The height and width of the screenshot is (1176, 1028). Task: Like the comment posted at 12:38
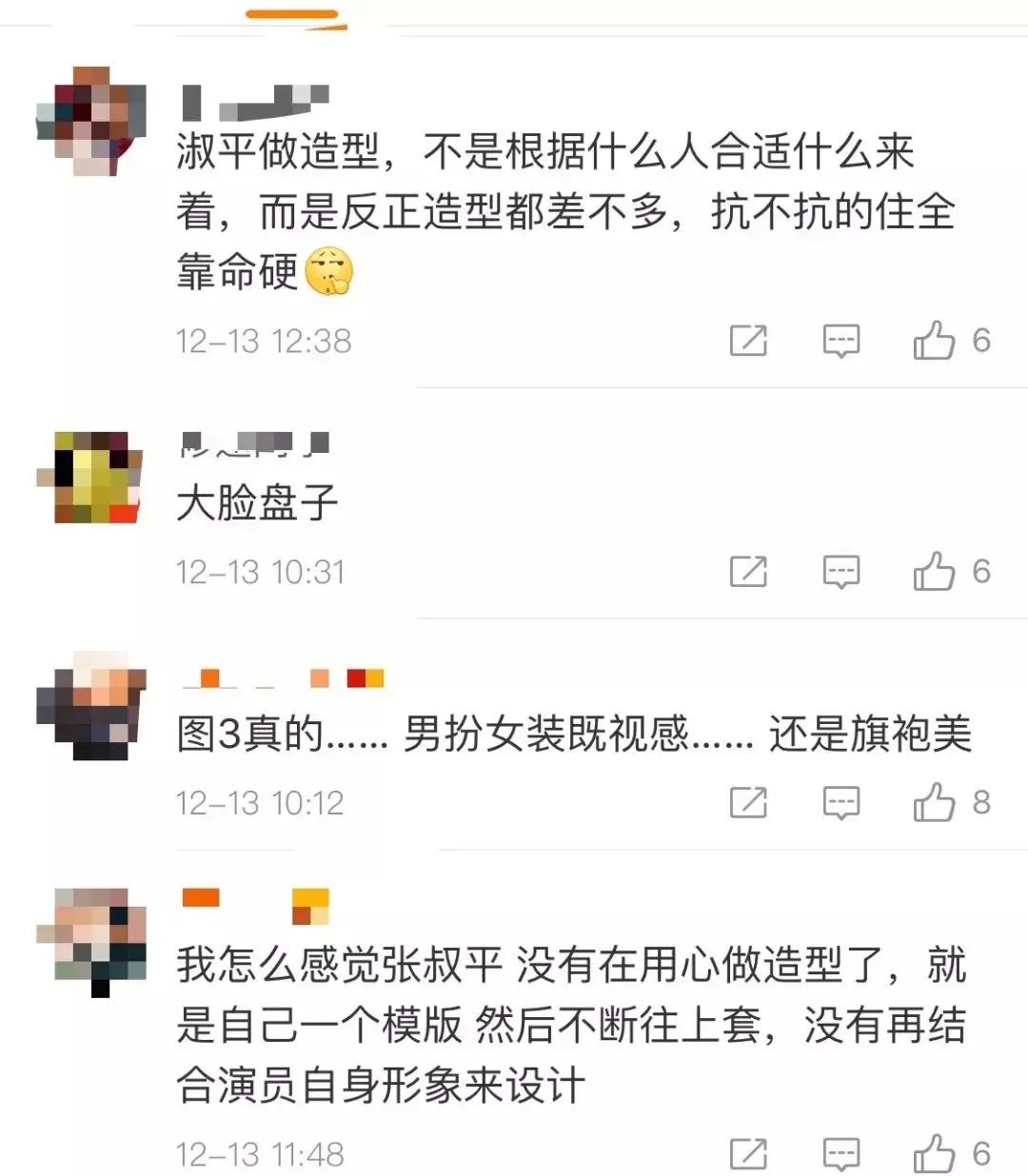pos(934,340)
